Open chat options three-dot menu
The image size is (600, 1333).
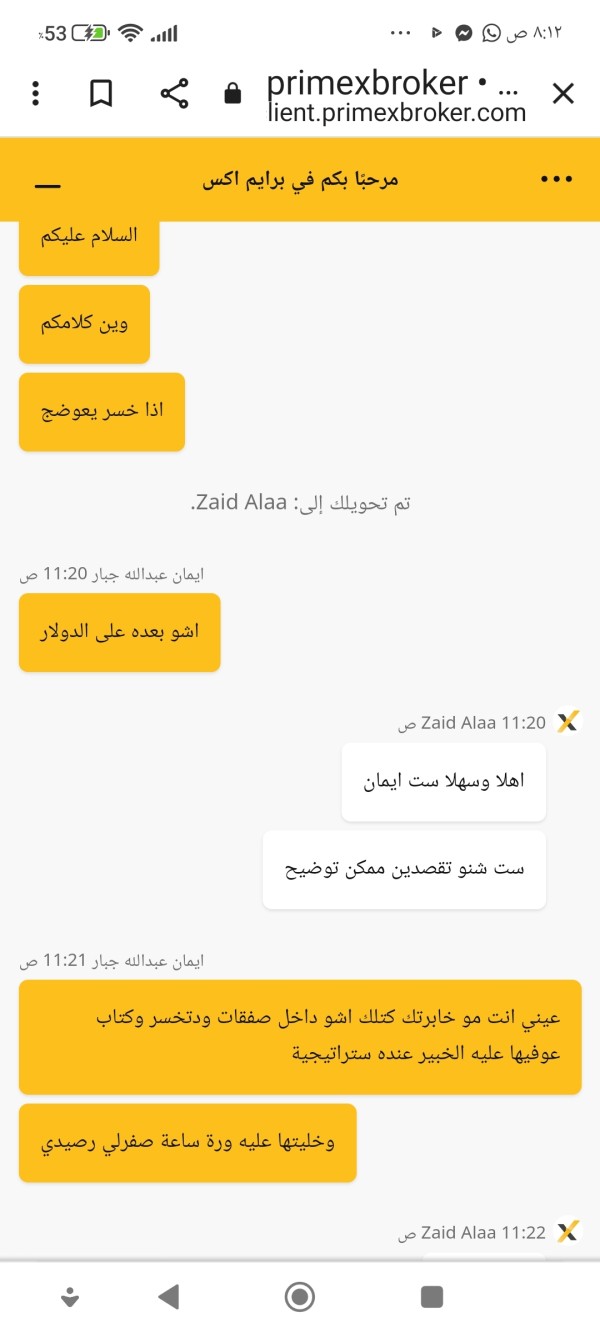coord(556,179)
